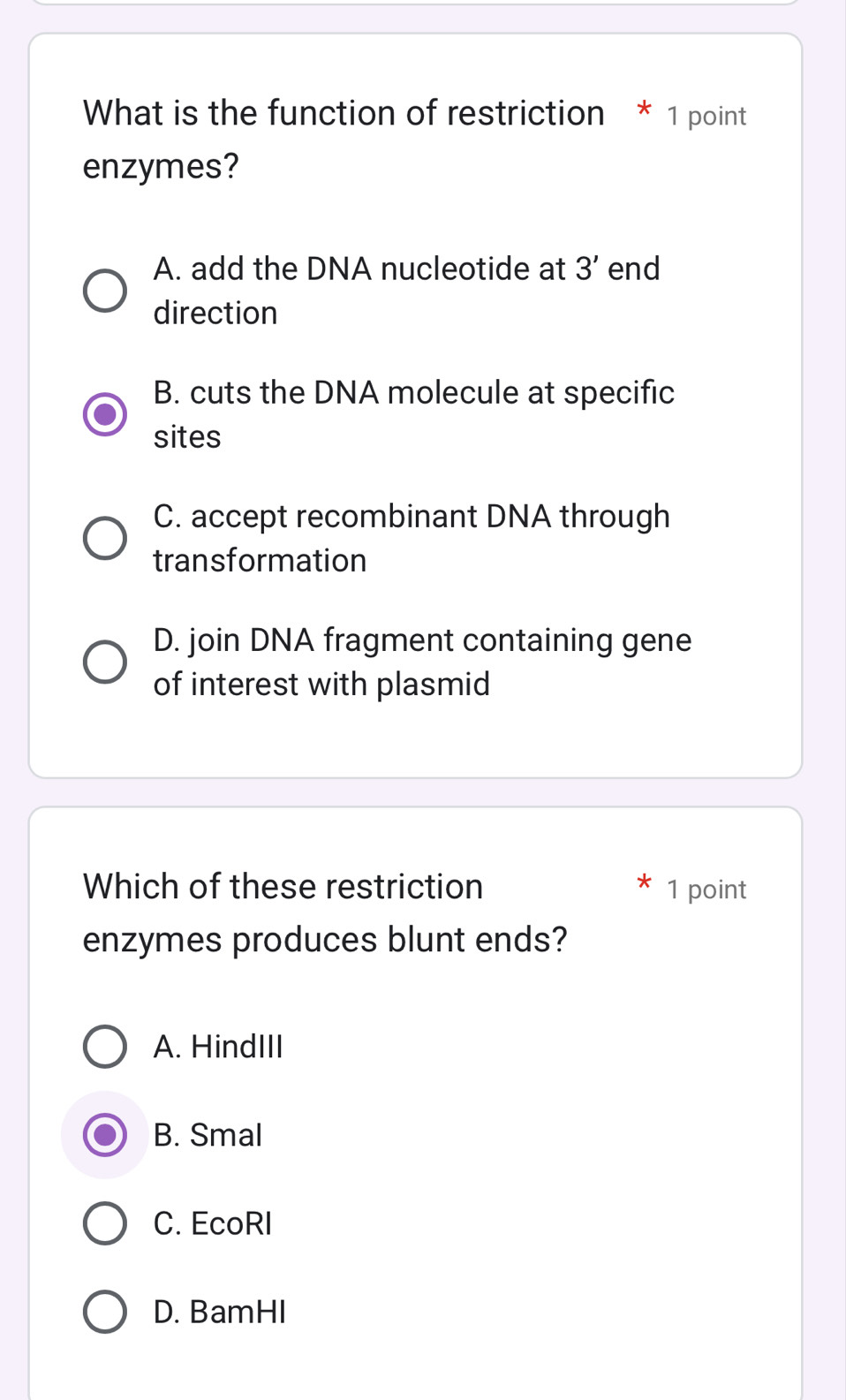Select HindIII as the blunt ends answer
This screenshot has width=846, height=1400.
104,1047
